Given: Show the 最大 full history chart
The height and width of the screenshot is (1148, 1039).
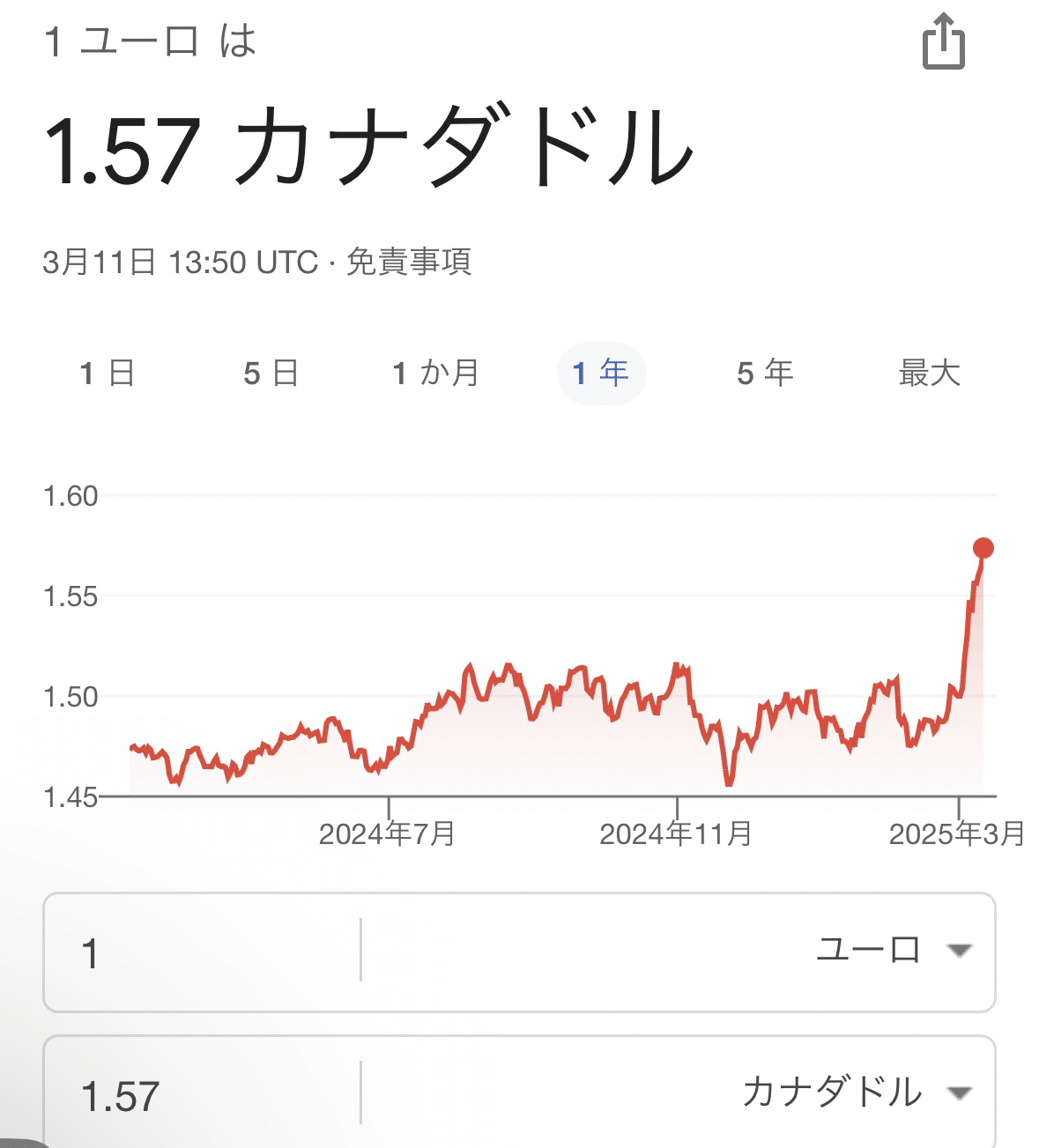Looking at the screenshot, I should 928,372.
